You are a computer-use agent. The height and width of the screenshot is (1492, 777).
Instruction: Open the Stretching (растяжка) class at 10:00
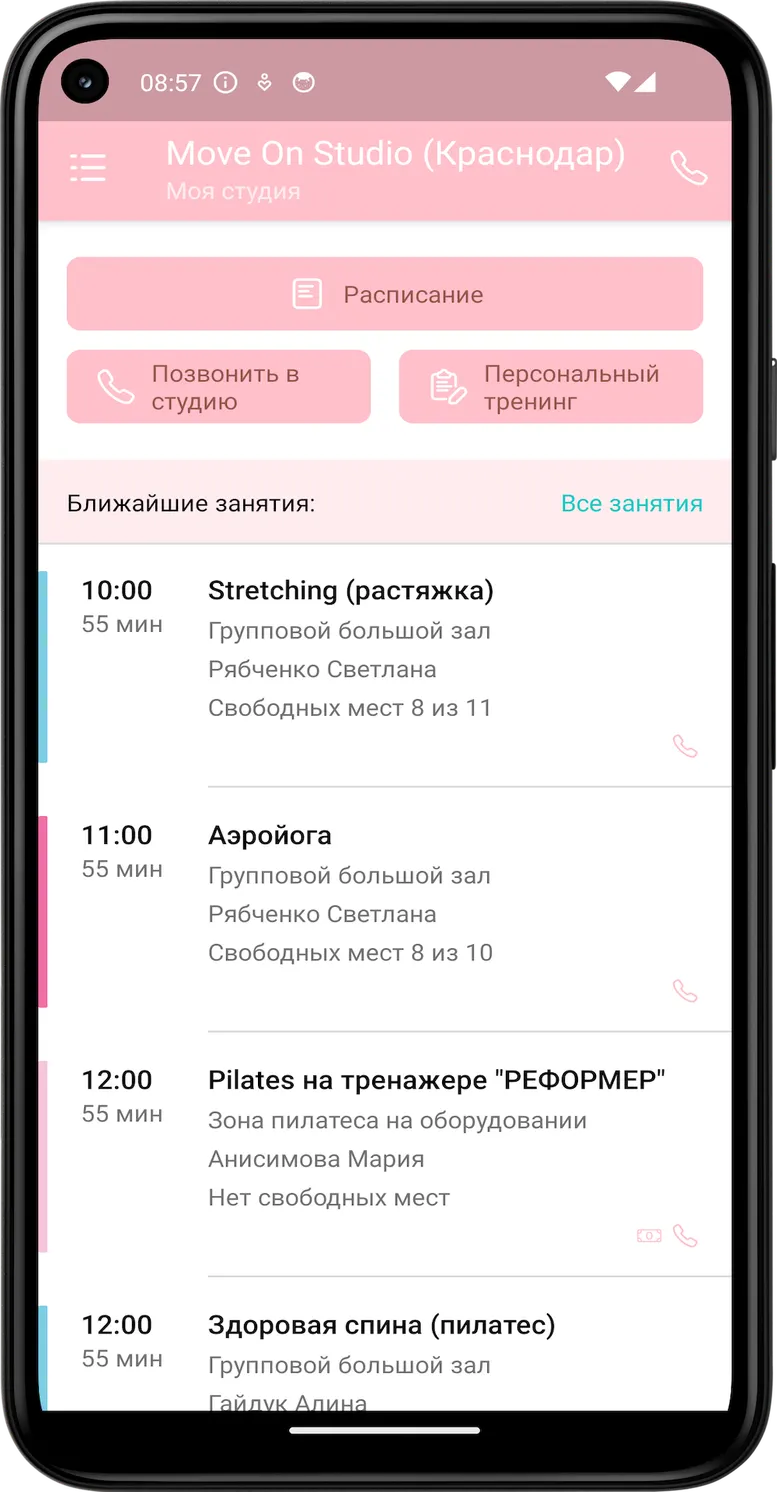coord(385,666)
